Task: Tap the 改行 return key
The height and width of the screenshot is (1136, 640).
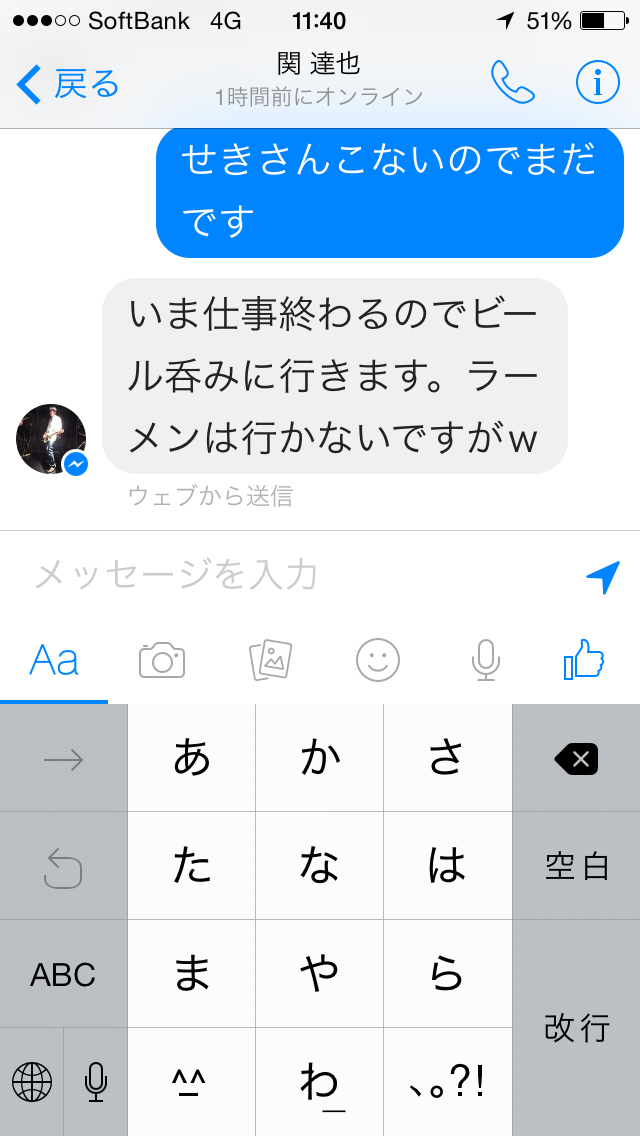Action: 576,1027
